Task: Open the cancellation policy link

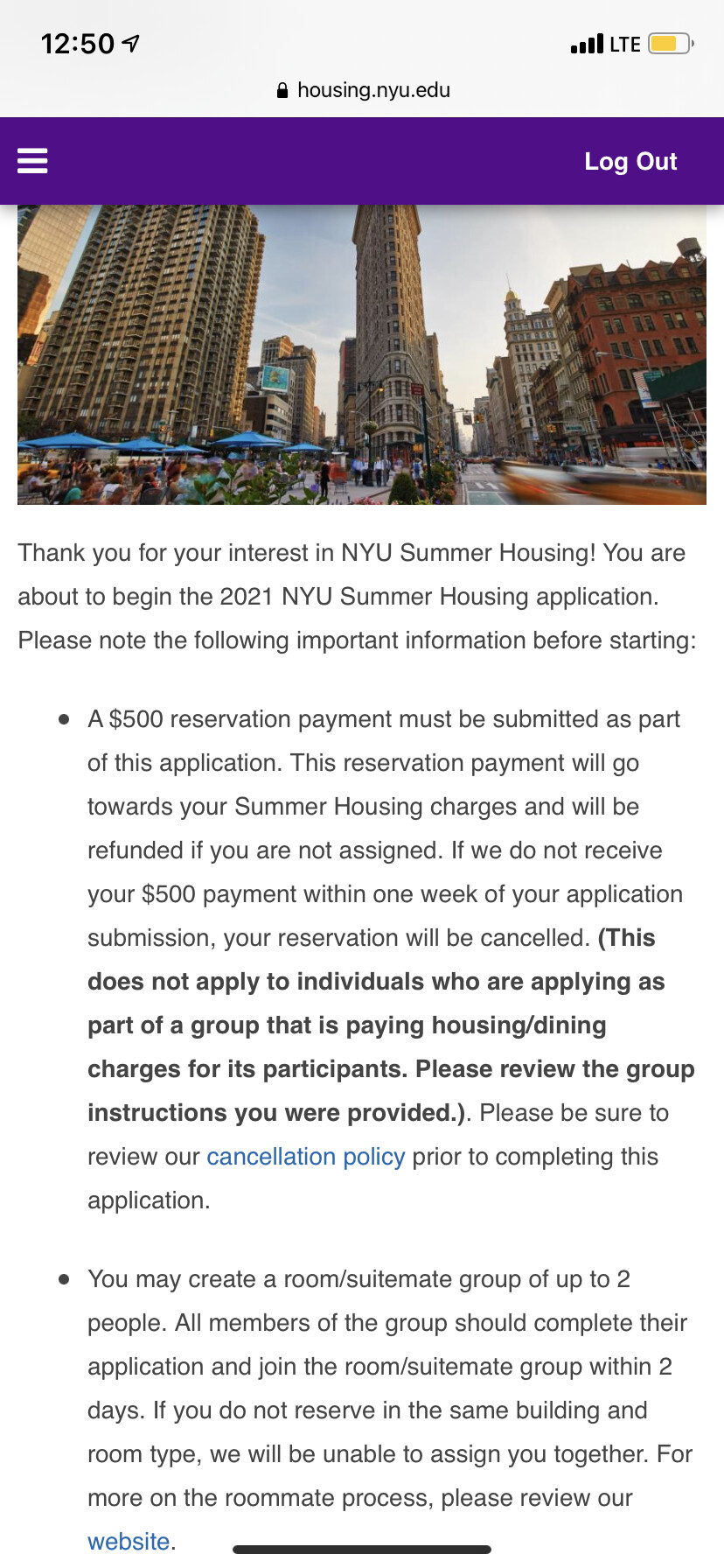Action: click(x=305, y=1157)
